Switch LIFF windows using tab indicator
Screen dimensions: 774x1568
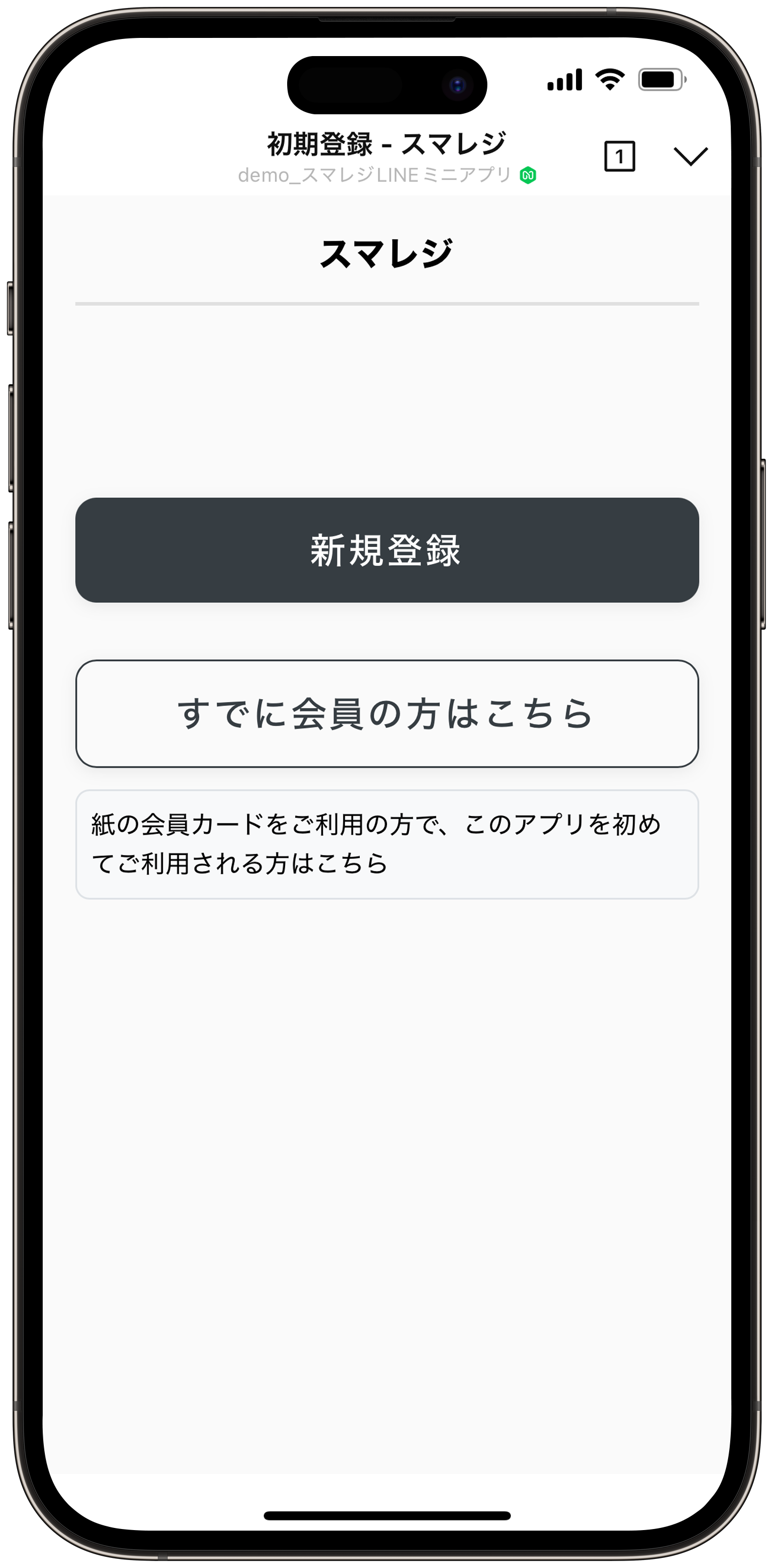click(x=621, y=157)
